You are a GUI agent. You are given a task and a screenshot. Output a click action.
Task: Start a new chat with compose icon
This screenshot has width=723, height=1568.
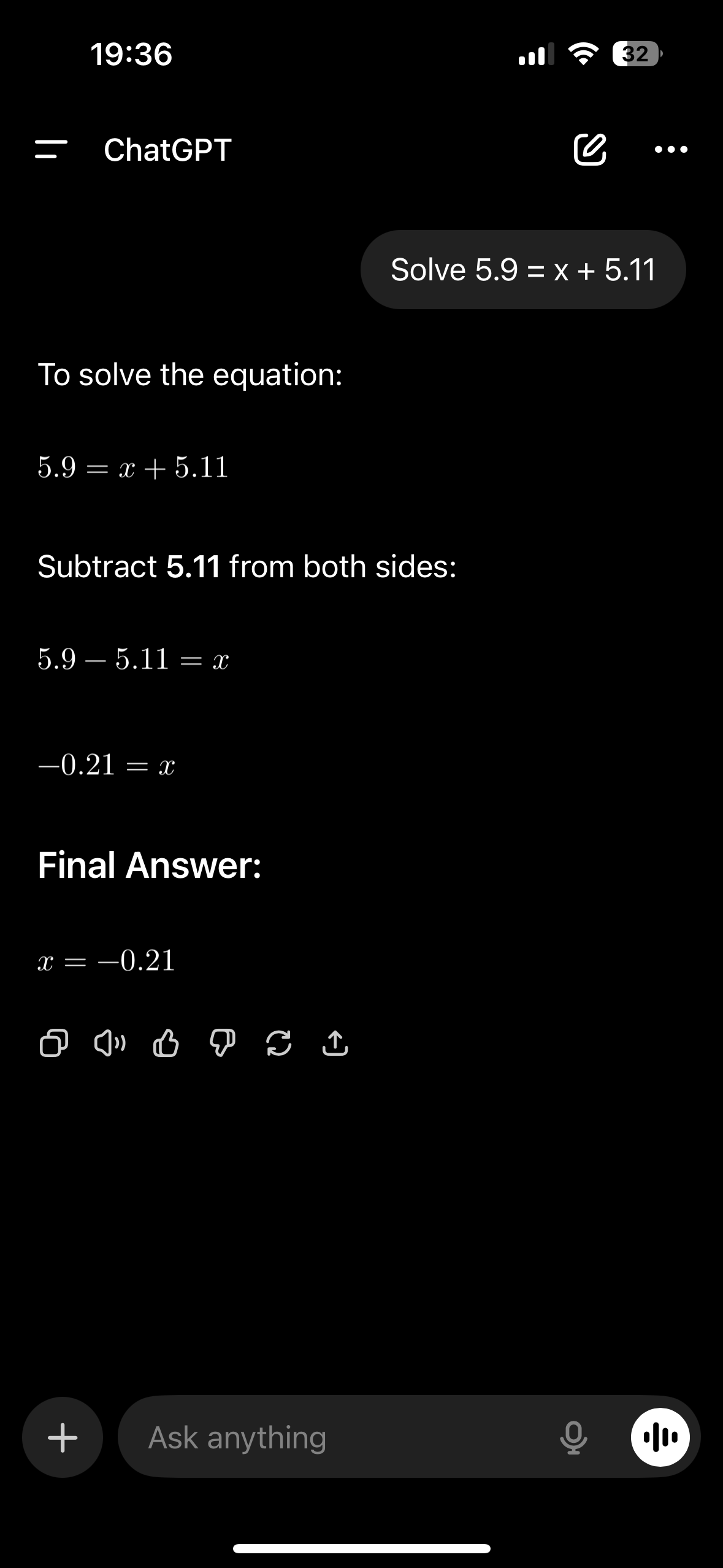590,149
